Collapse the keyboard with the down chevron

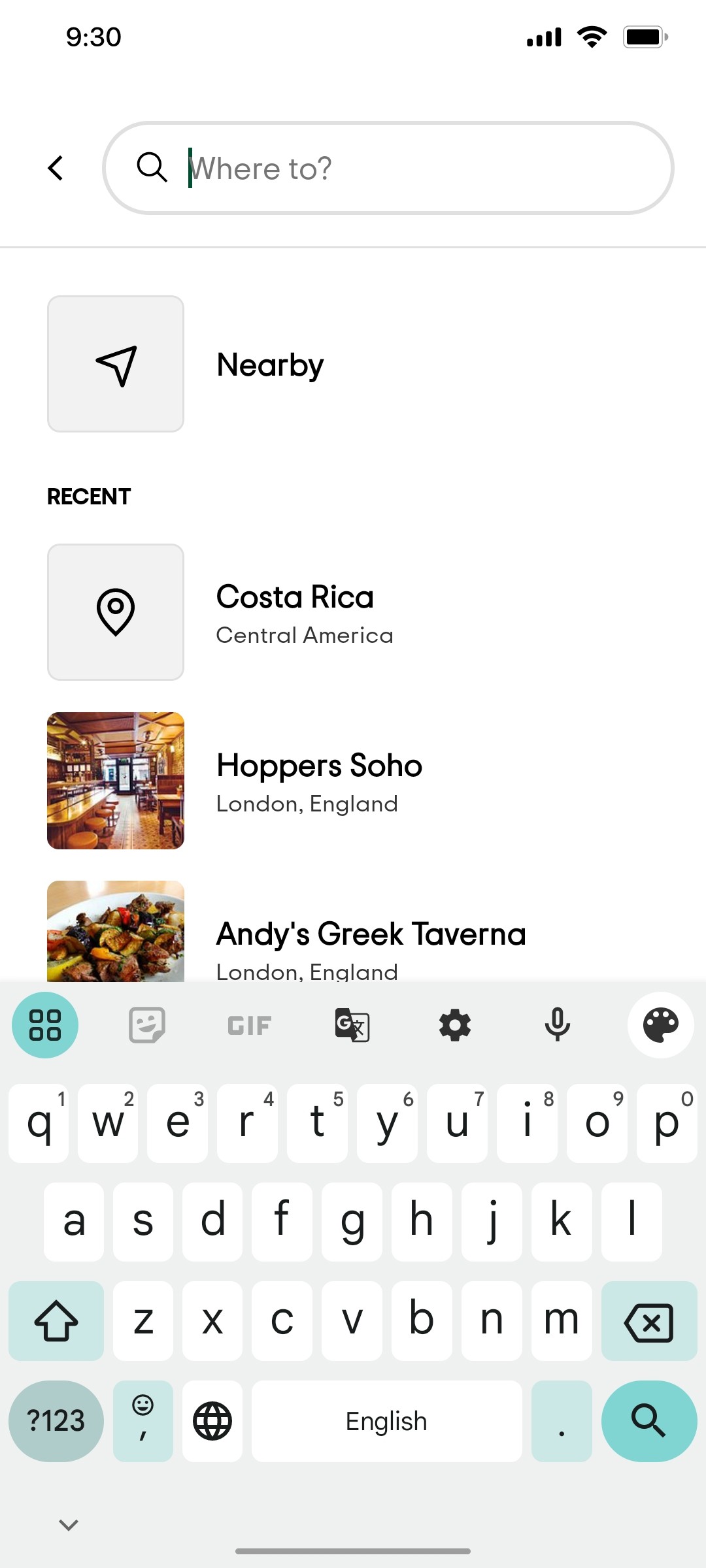(67, 1524)
